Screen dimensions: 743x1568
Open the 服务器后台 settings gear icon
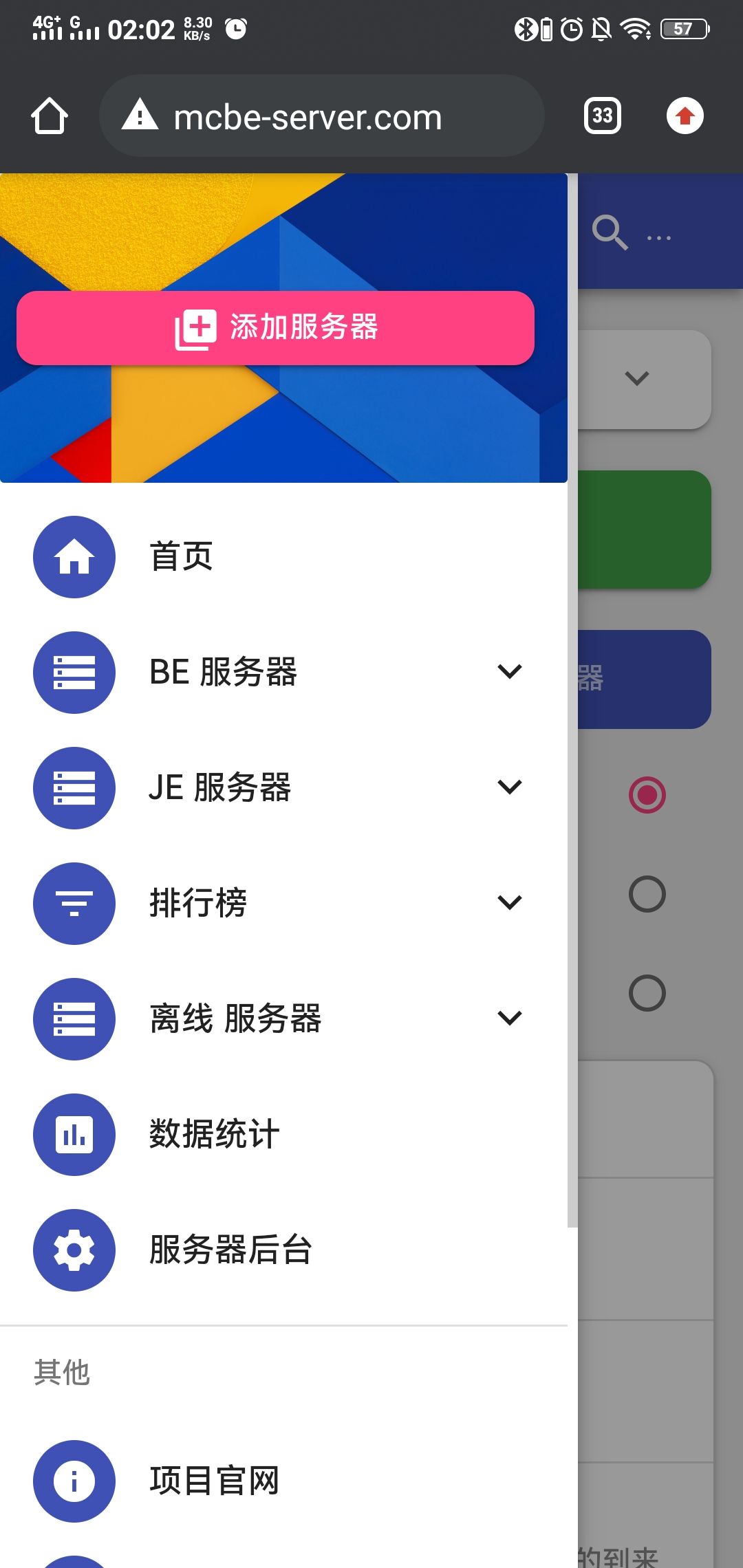point(74,1251)
